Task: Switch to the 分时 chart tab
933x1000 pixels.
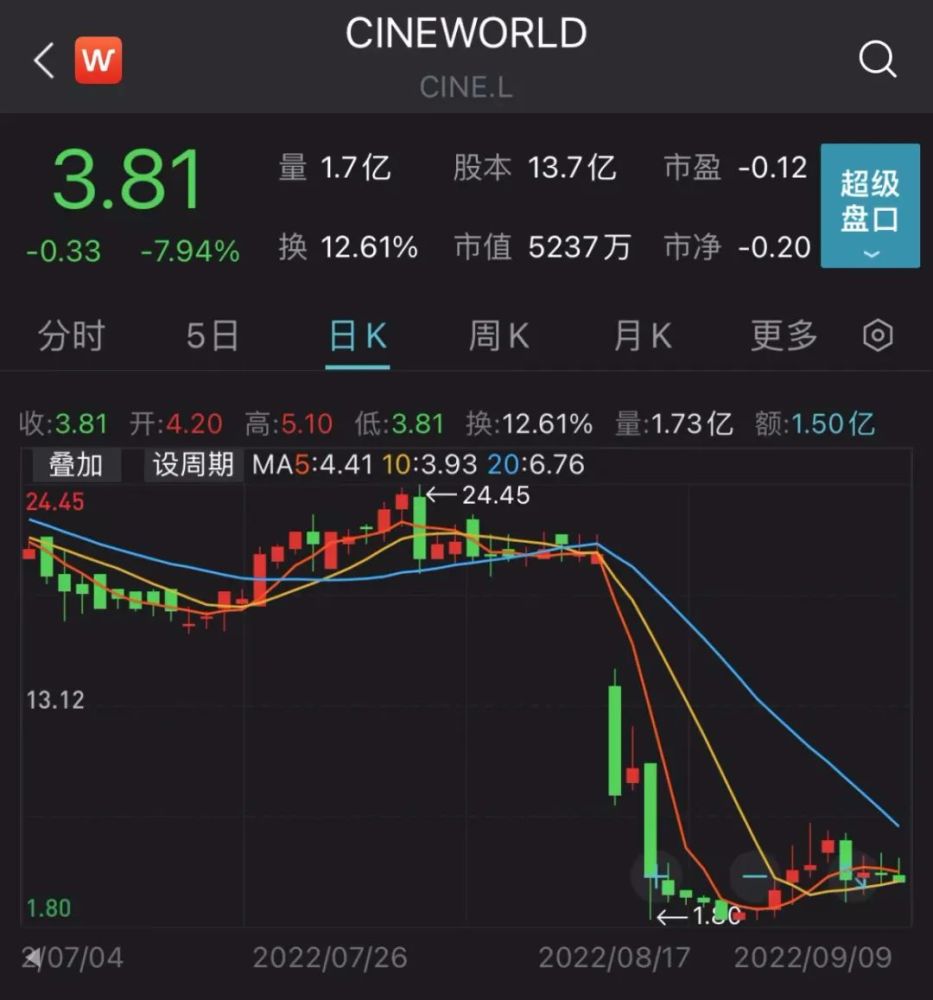Action: 71,336
